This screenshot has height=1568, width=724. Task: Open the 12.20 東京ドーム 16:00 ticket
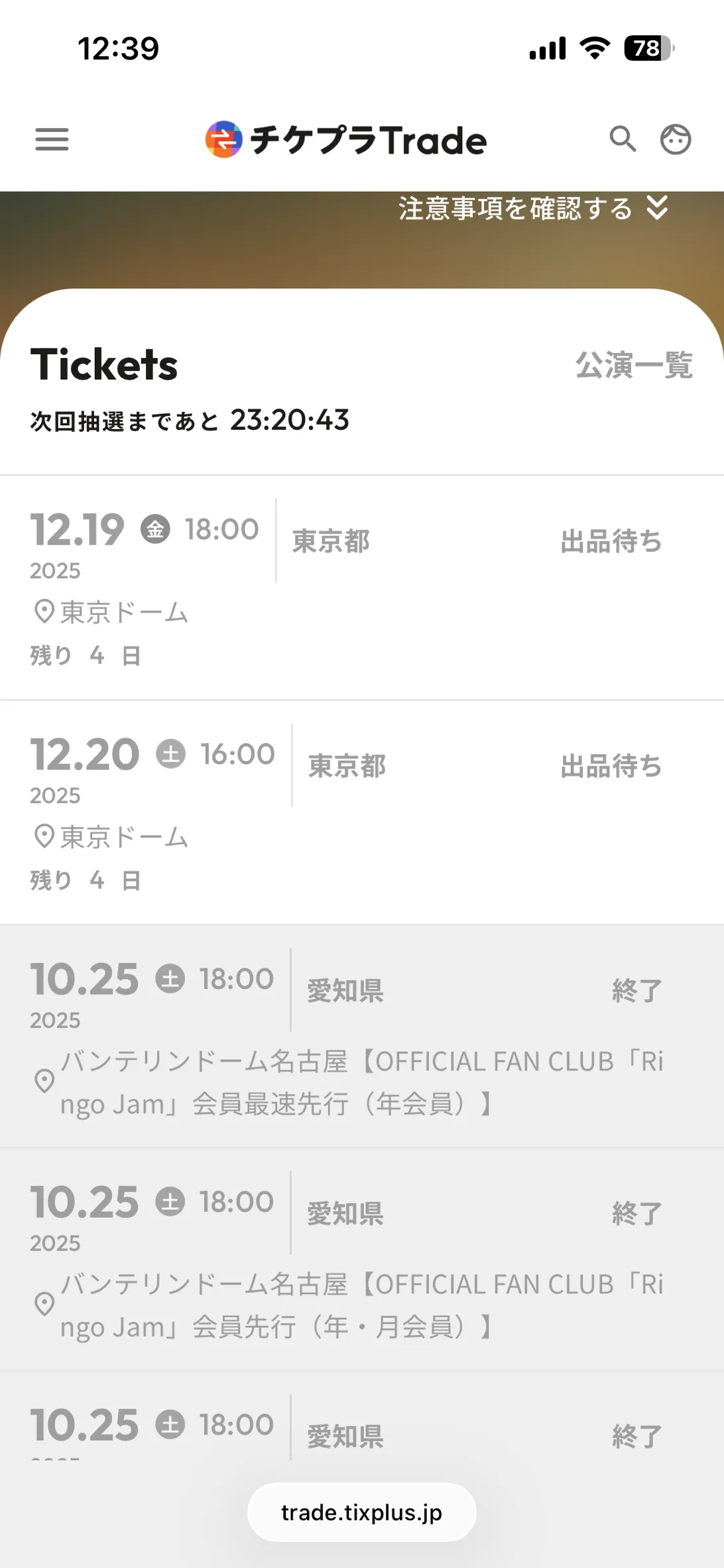tap(361, 812)
